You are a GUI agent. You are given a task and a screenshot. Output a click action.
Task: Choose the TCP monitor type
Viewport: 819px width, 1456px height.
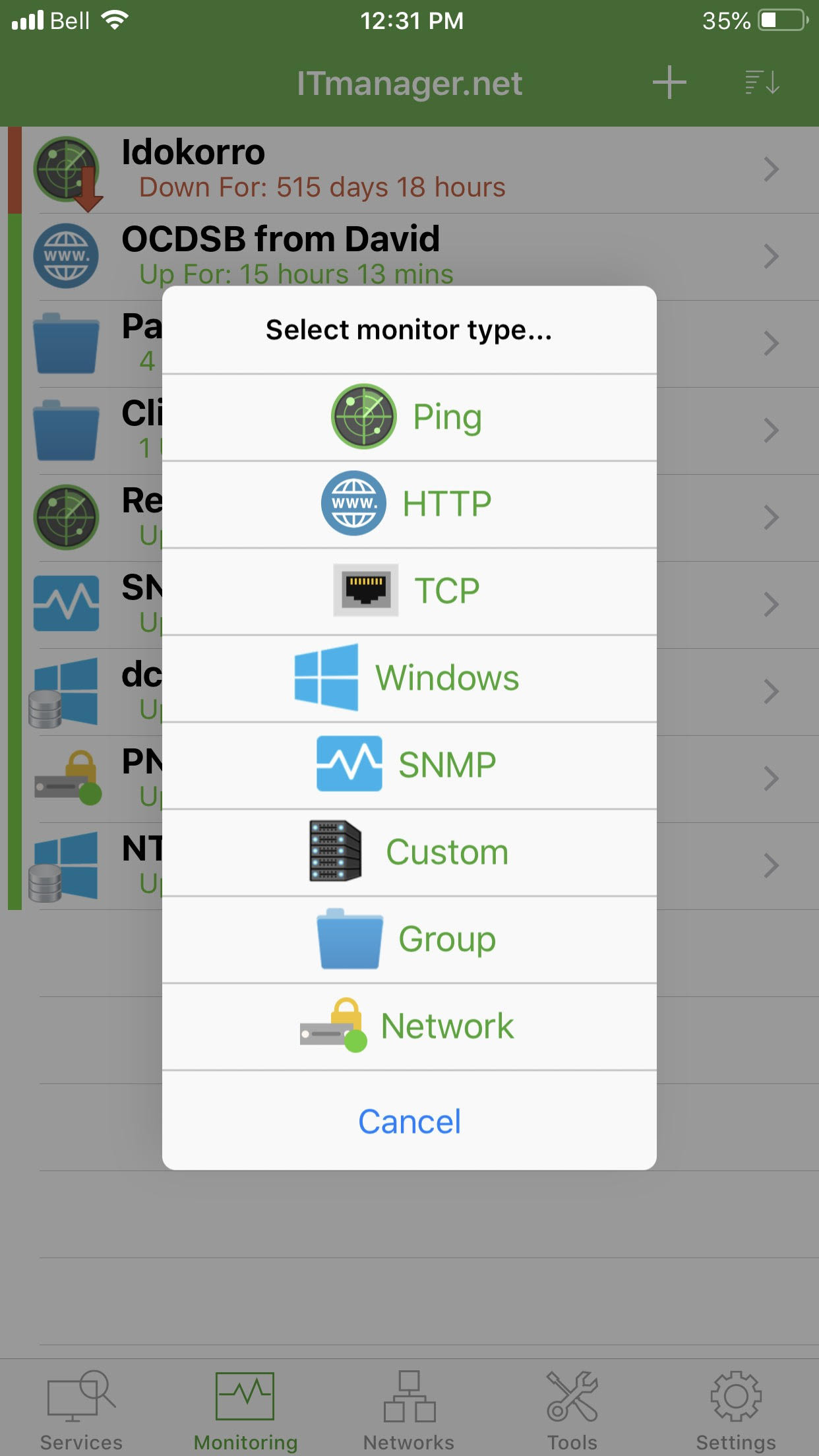pos(409,590)
